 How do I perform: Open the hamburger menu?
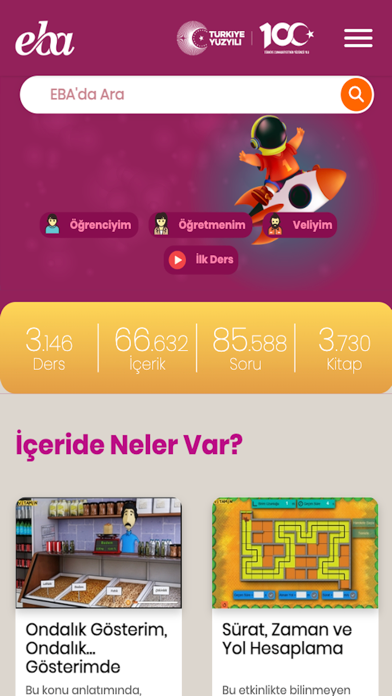point(358,38)
